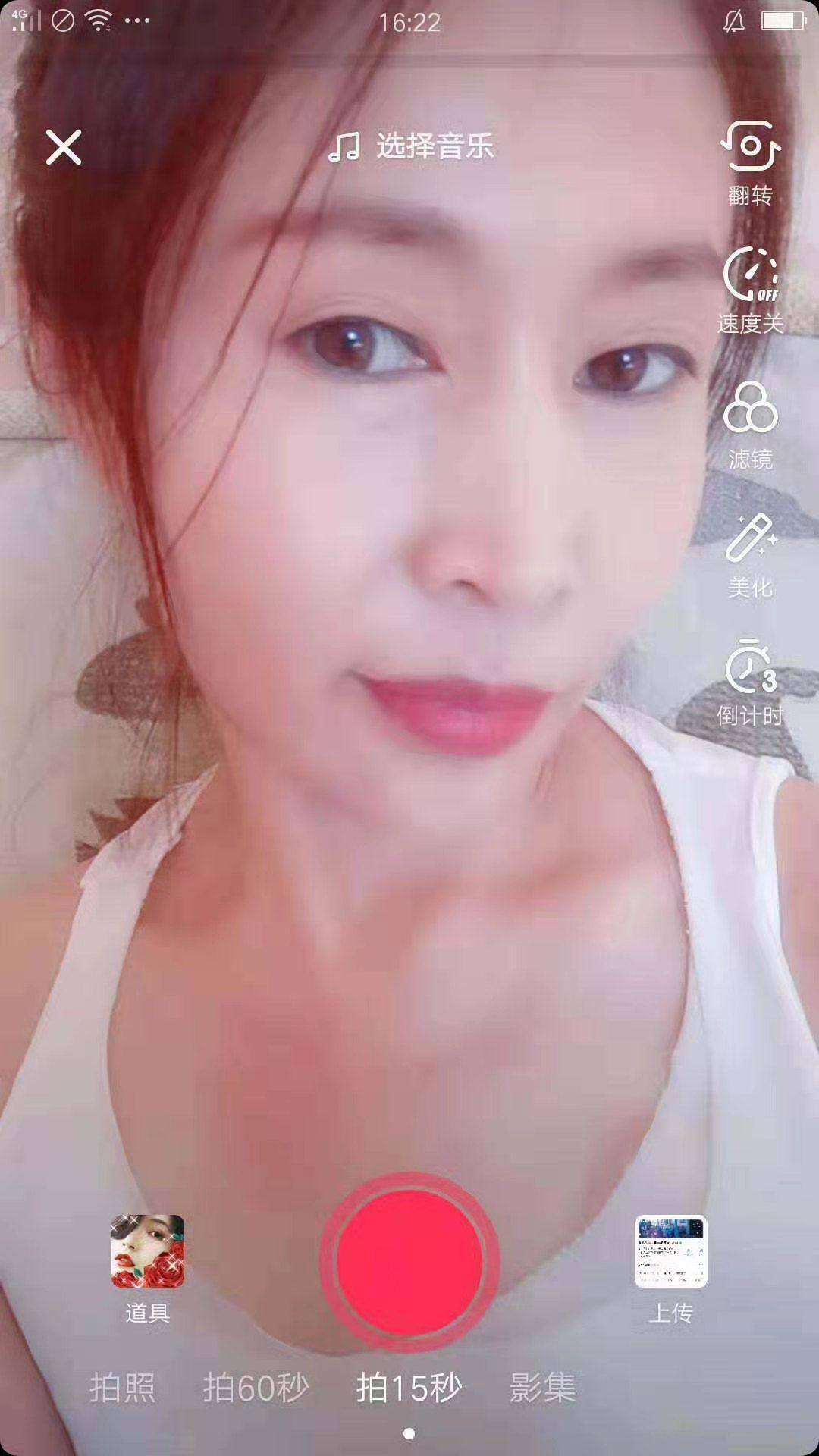
Task: Close the camera recording screen
Action: pyautogui.click(x=64, y=147)
